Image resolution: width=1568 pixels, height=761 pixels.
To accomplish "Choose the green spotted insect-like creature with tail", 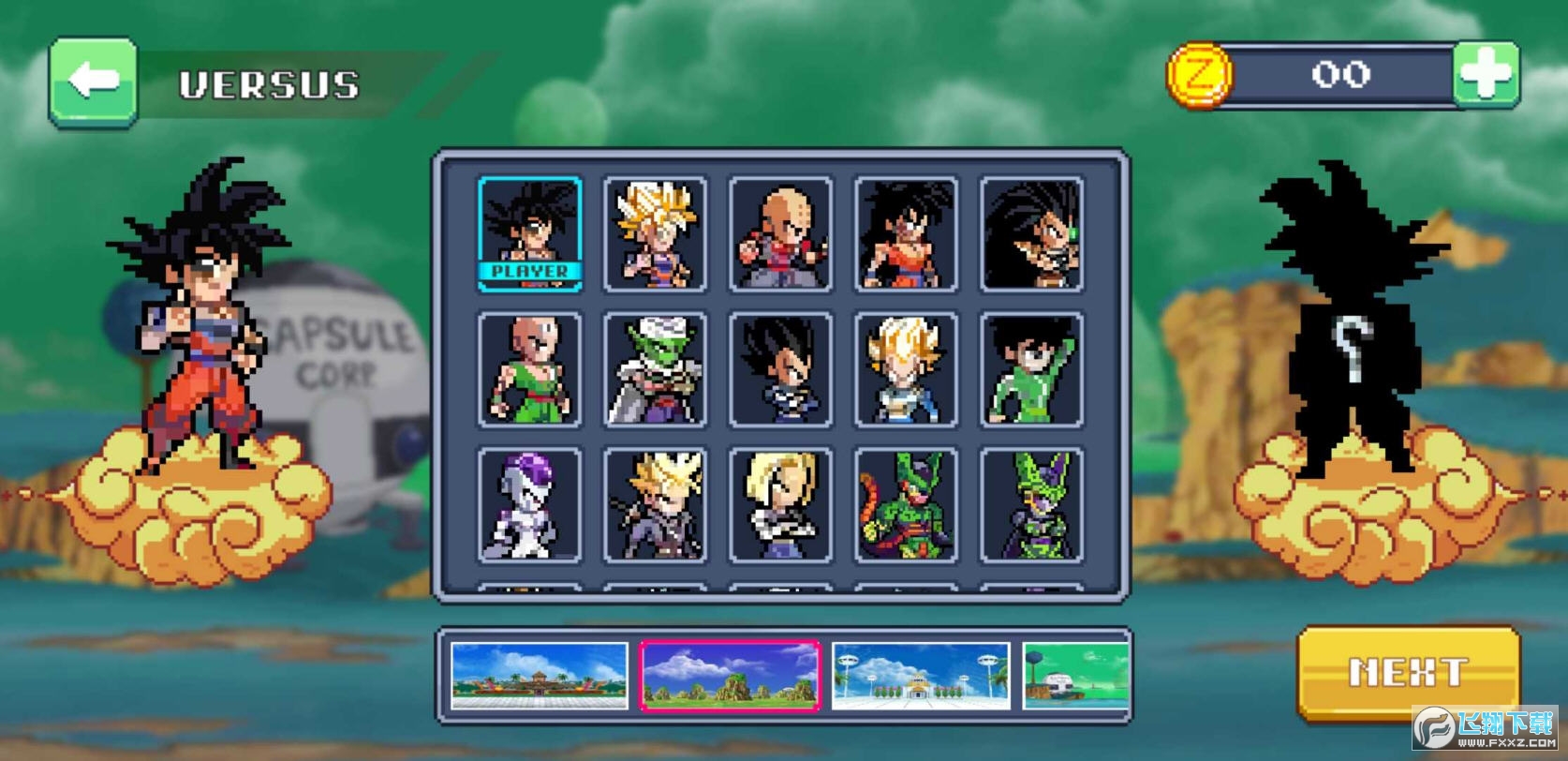I will tap(906, 506).
